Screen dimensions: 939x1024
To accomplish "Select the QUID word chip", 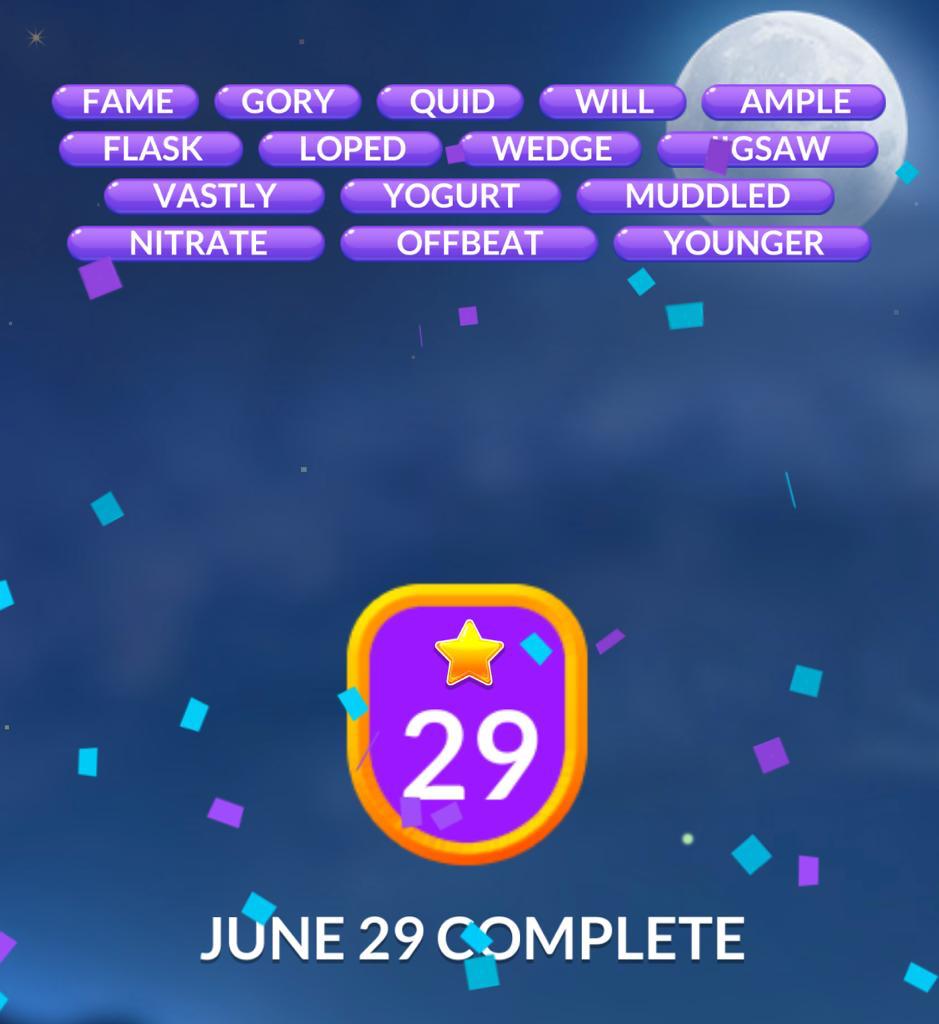I will click(x=451, y=102).
